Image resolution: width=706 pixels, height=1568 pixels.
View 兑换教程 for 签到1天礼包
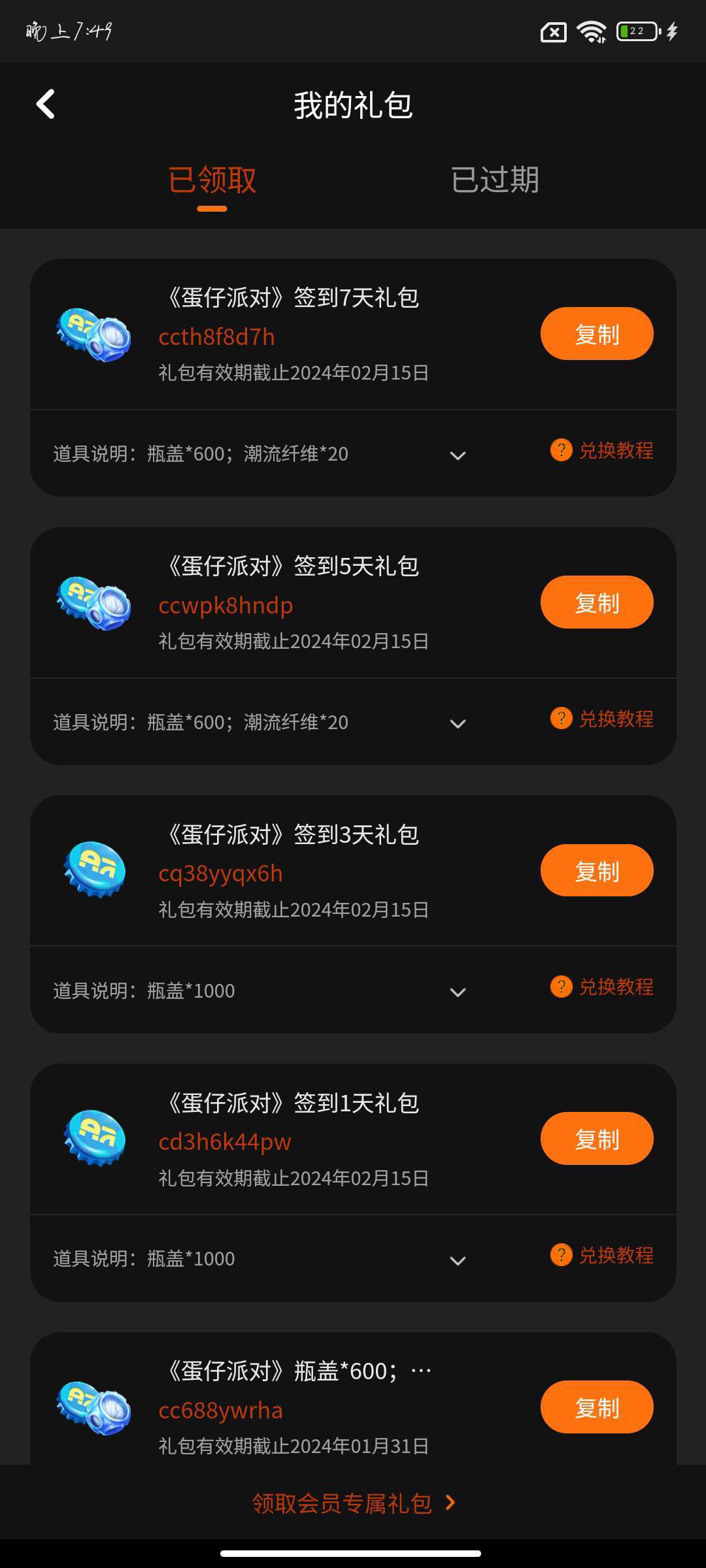pos(602,1255)
